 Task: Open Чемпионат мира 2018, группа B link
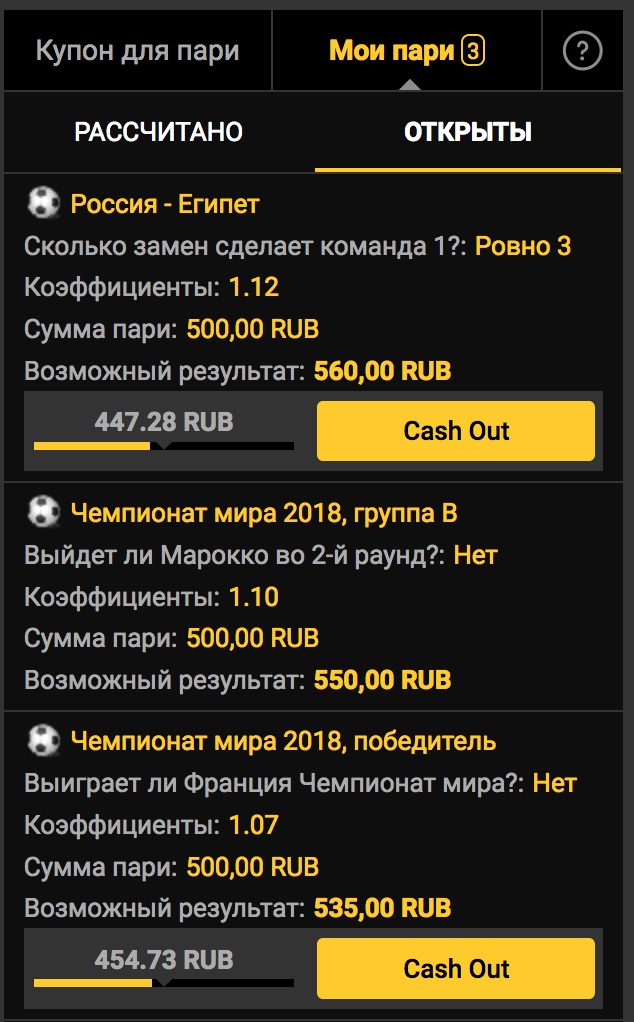(x=264, y=514)
